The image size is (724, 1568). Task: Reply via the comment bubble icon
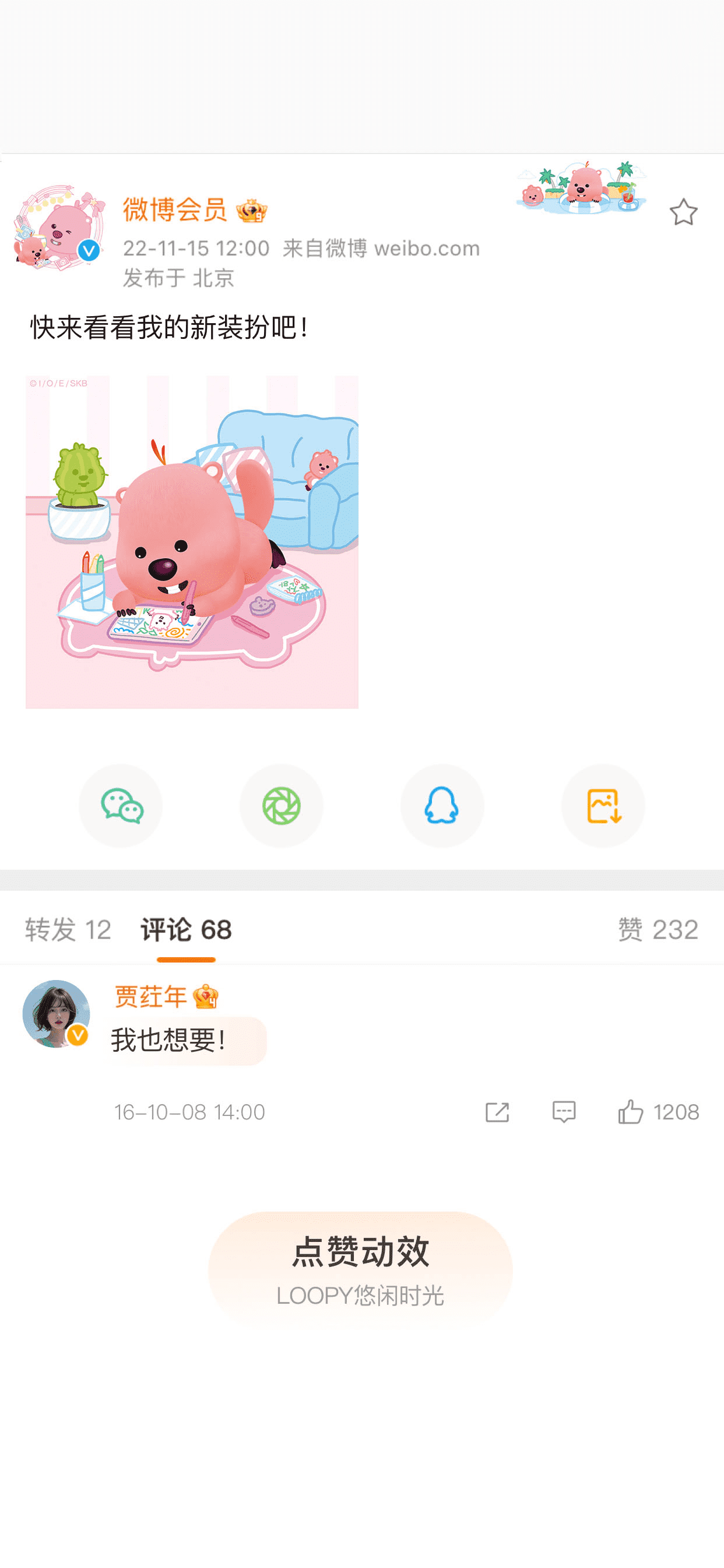click(565, 1112)
